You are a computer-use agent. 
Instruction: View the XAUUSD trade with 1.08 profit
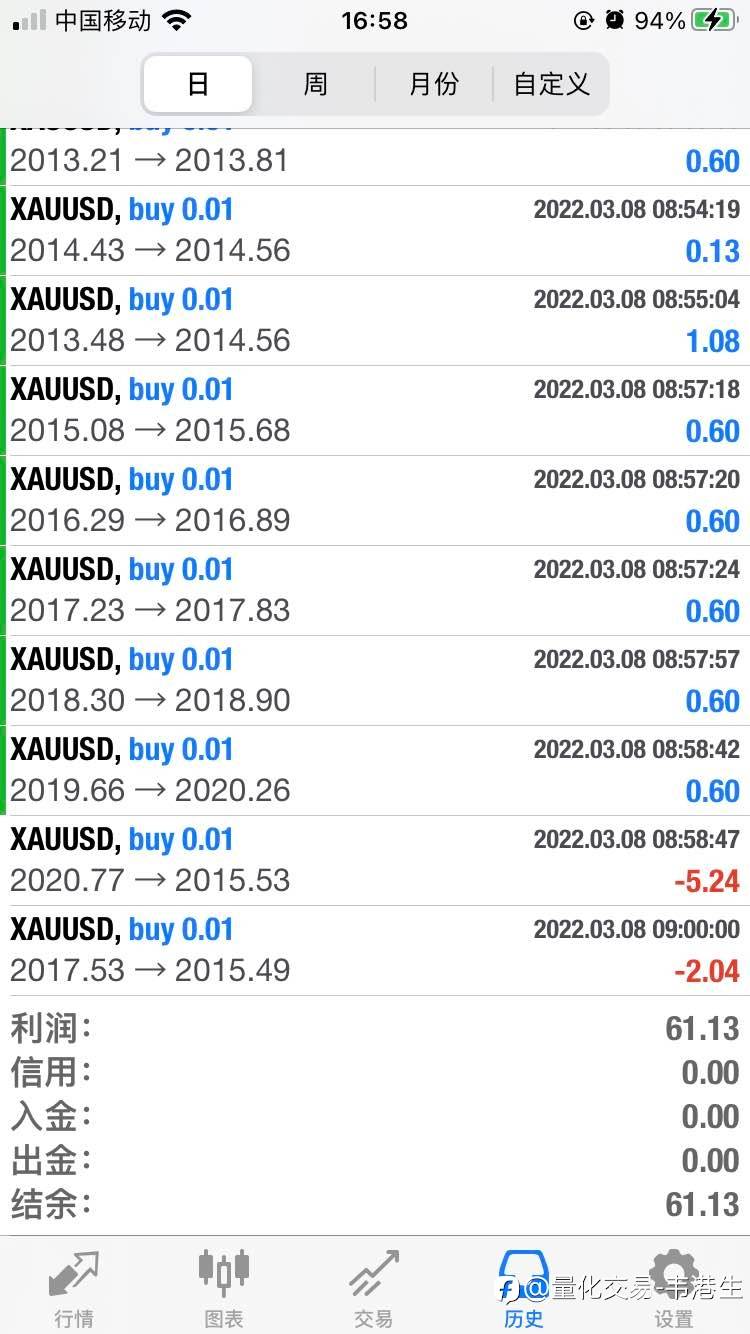375,321
